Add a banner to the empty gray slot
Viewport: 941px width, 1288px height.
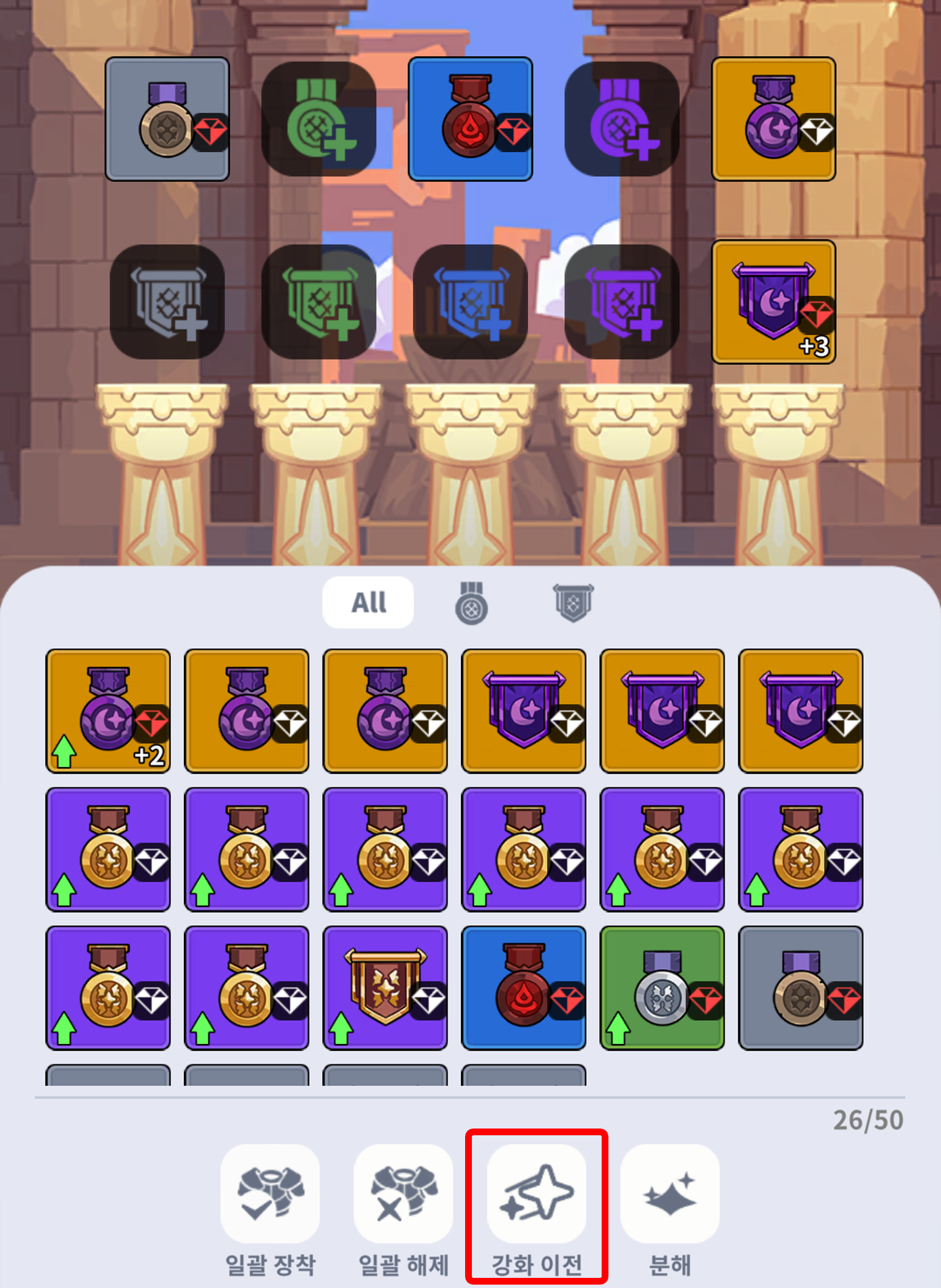coord(167,301)
